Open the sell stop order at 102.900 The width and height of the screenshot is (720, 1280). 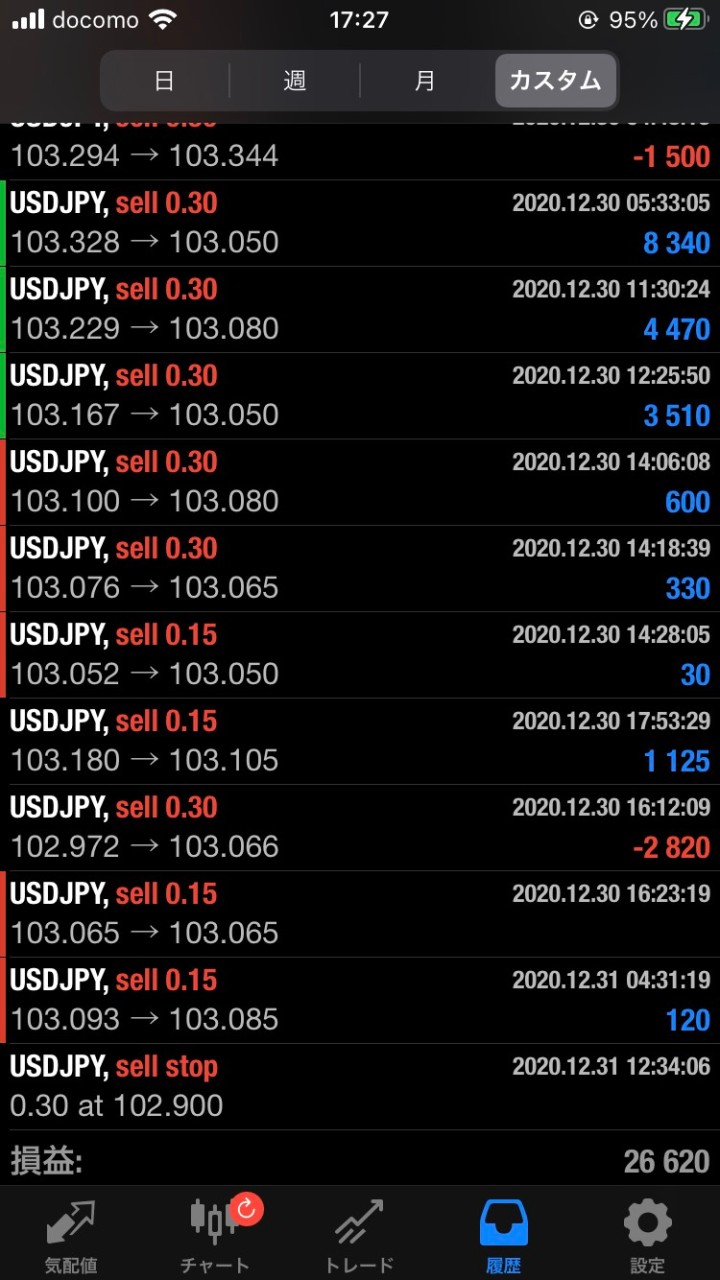pyautogui.click(x=360, y=1087)
